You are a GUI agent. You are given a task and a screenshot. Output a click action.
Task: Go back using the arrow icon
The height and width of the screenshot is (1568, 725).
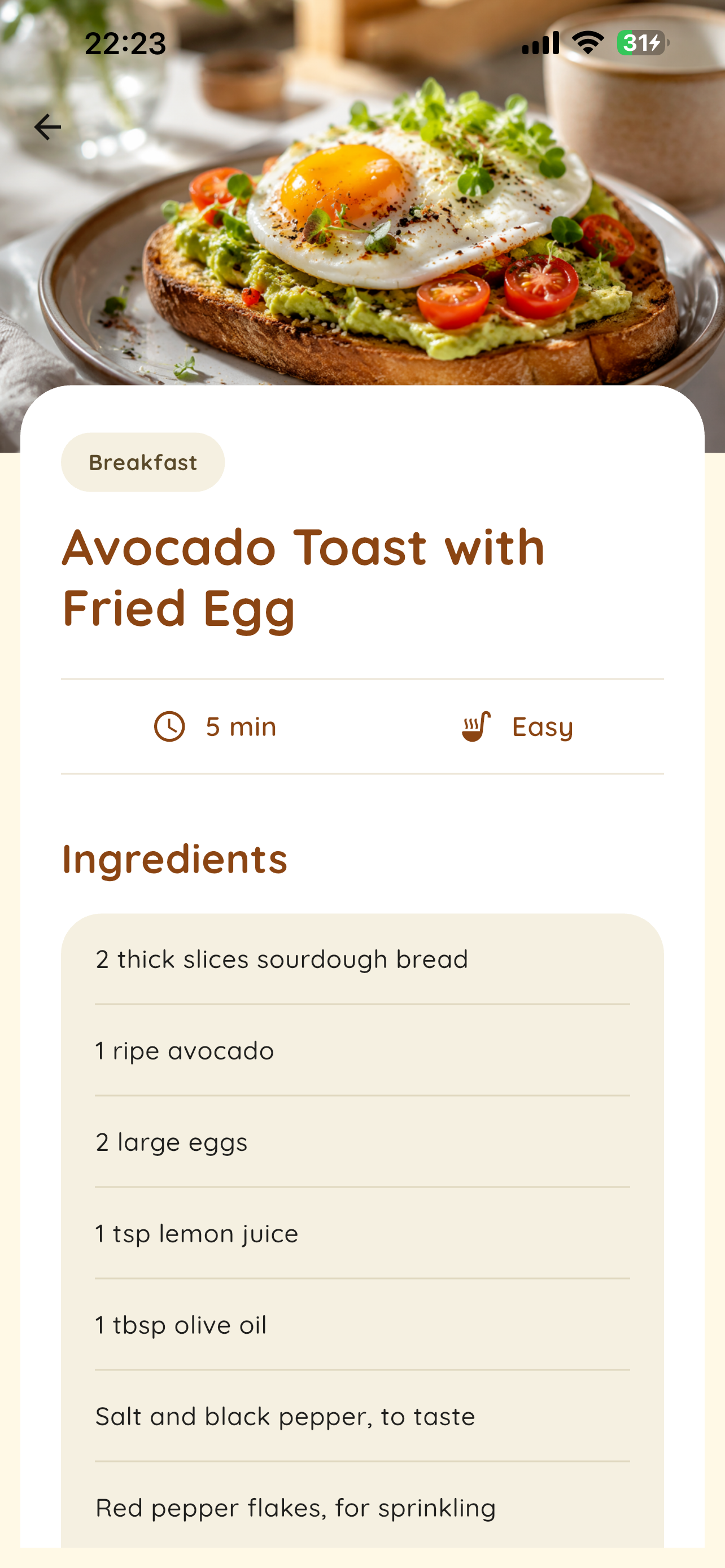coord(47,127)
